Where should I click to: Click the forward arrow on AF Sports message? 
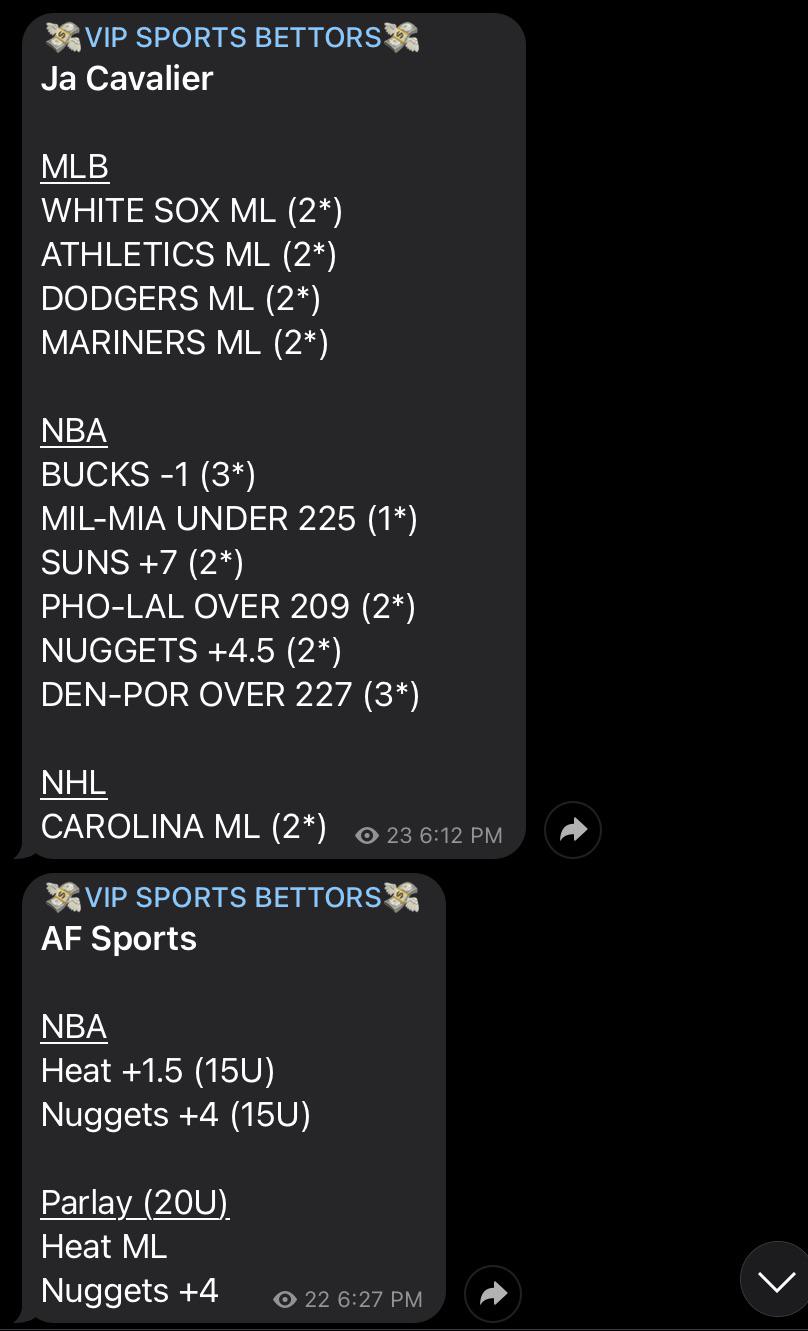pyautogui.click(x=492, y=1293)
